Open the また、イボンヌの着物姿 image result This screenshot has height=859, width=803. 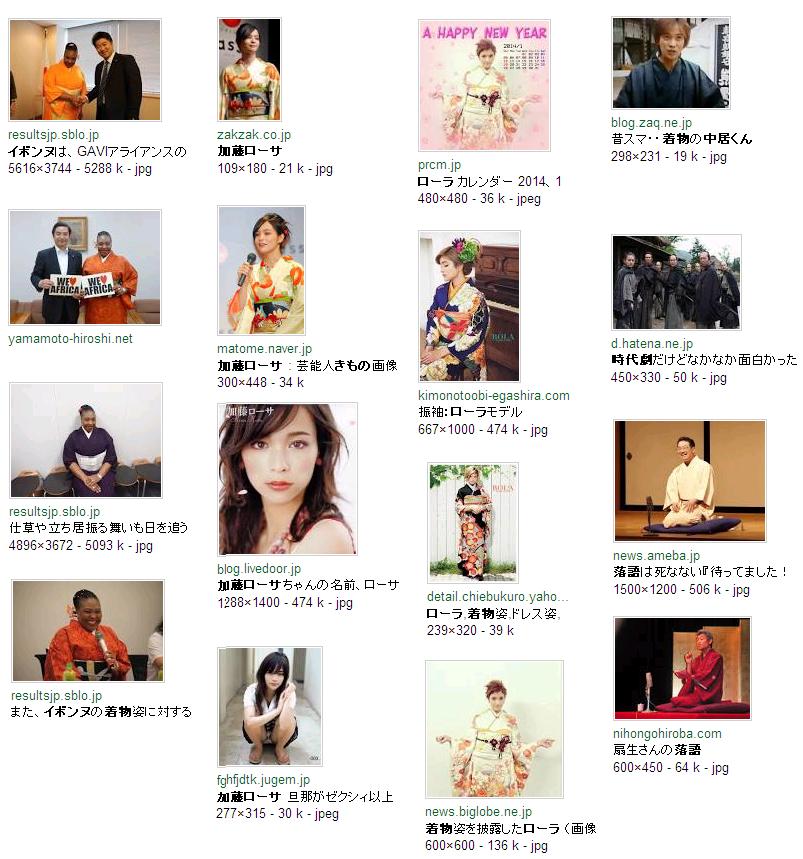(x=88, y=630)
